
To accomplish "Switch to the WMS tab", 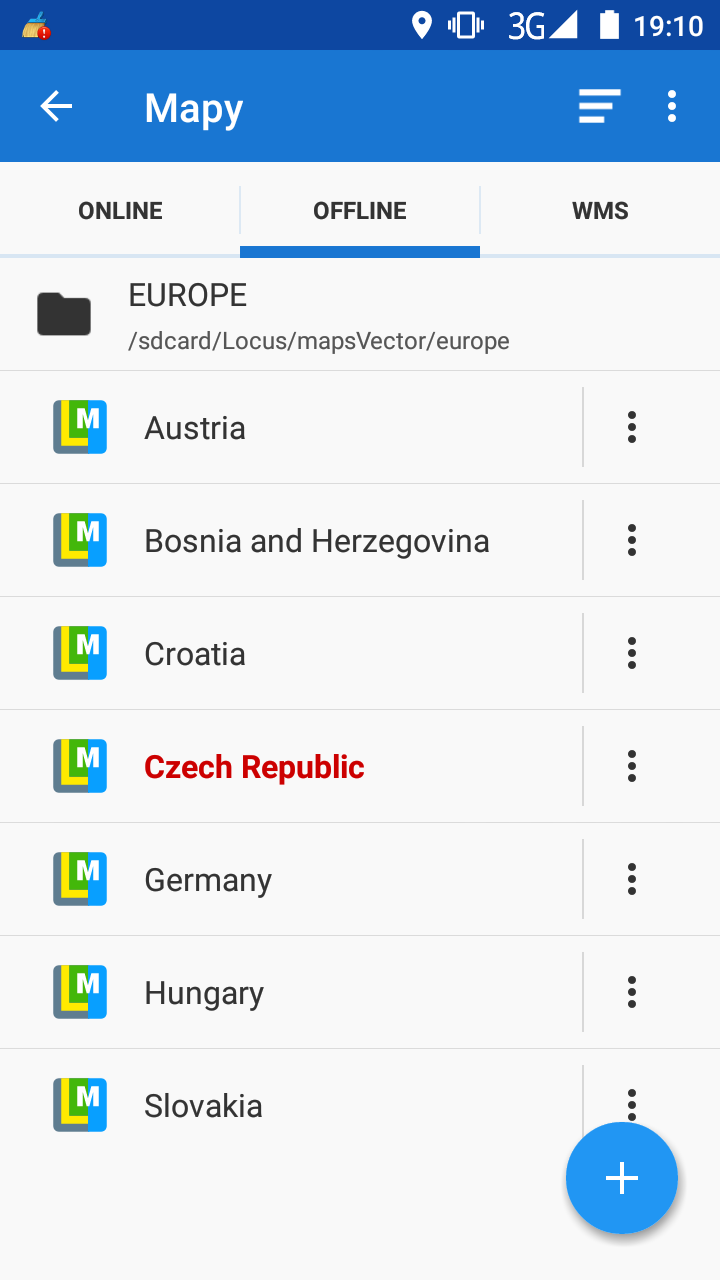I will click(x=600, y=211).
